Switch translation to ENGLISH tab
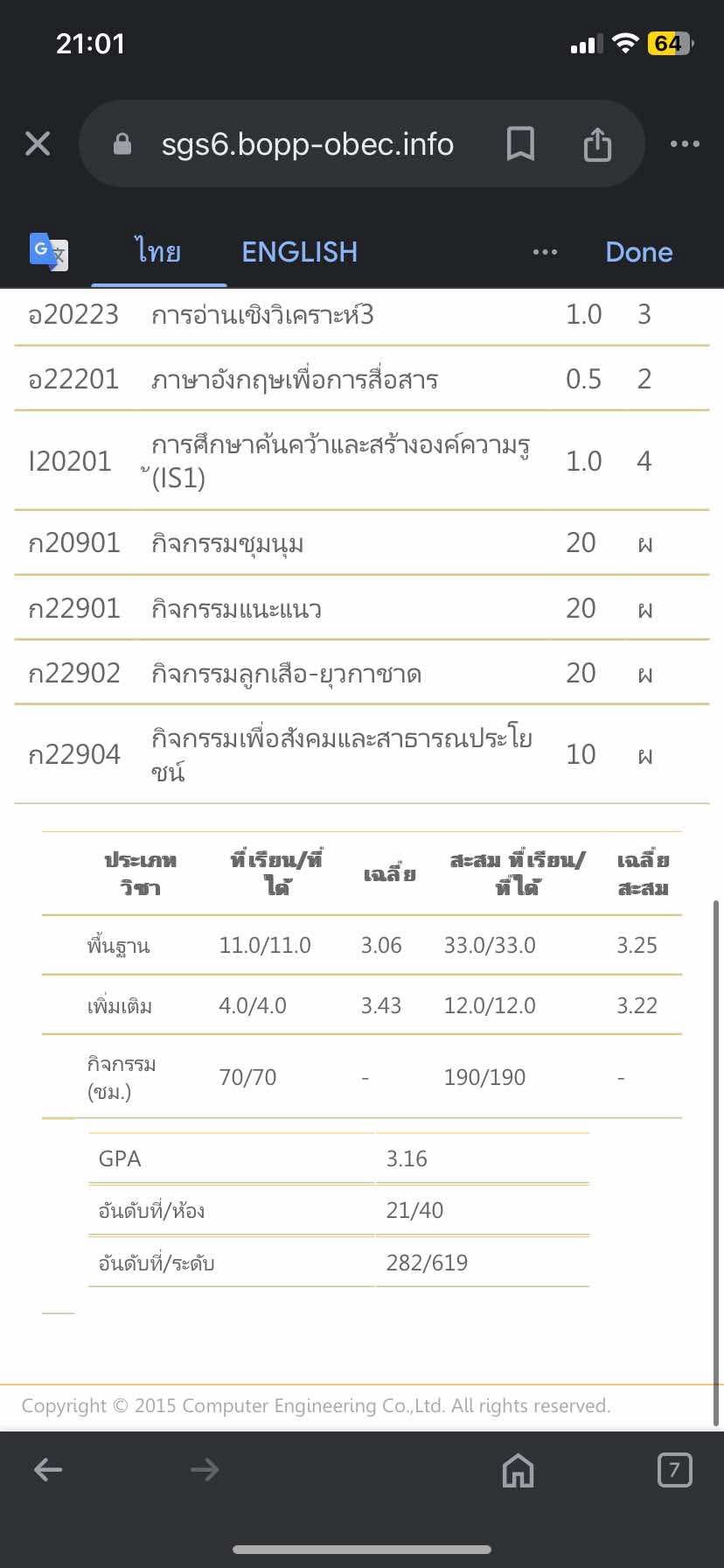Screen dimensions: 724x1568 pyautogui.click(x=299, y=252)
